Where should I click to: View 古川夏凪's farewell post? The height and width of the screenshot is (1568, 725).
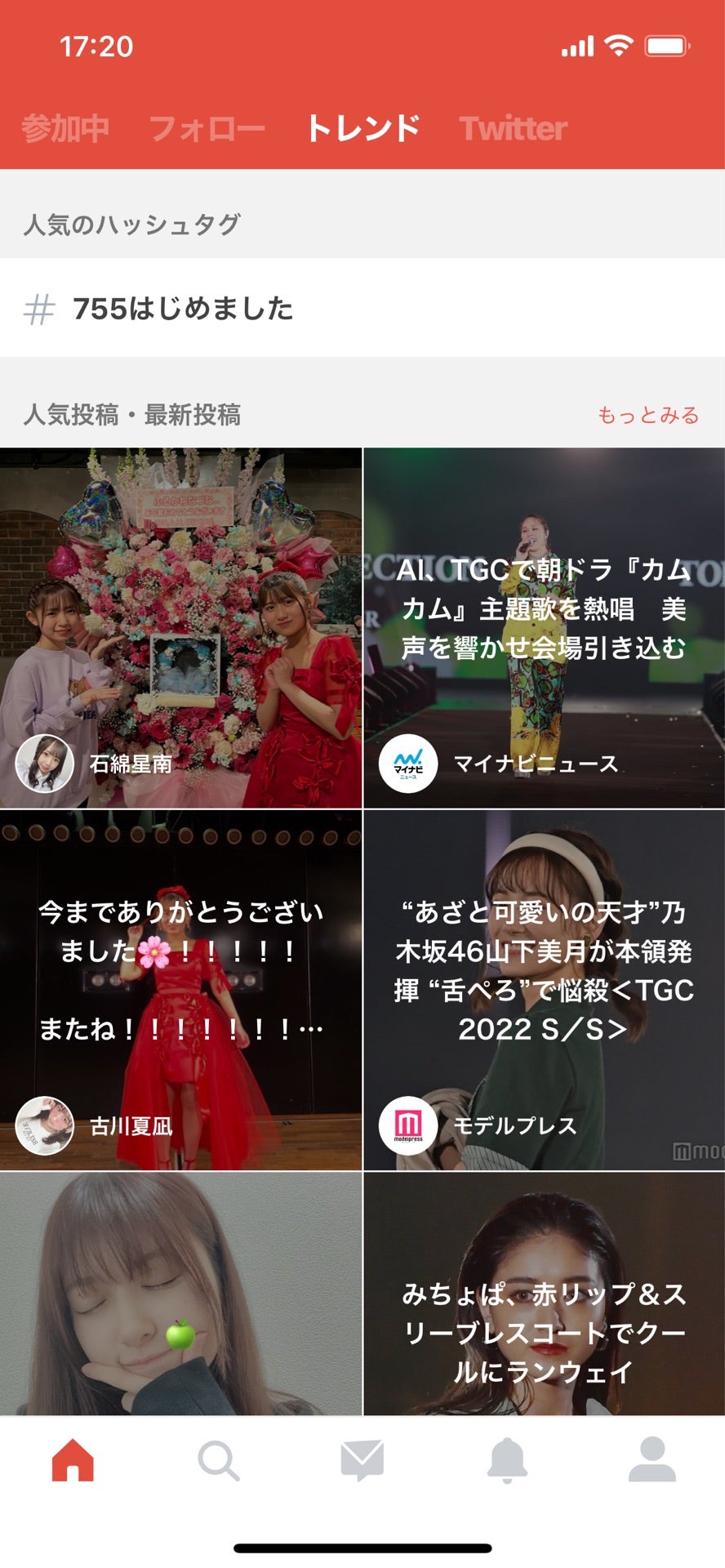(180, 990)
